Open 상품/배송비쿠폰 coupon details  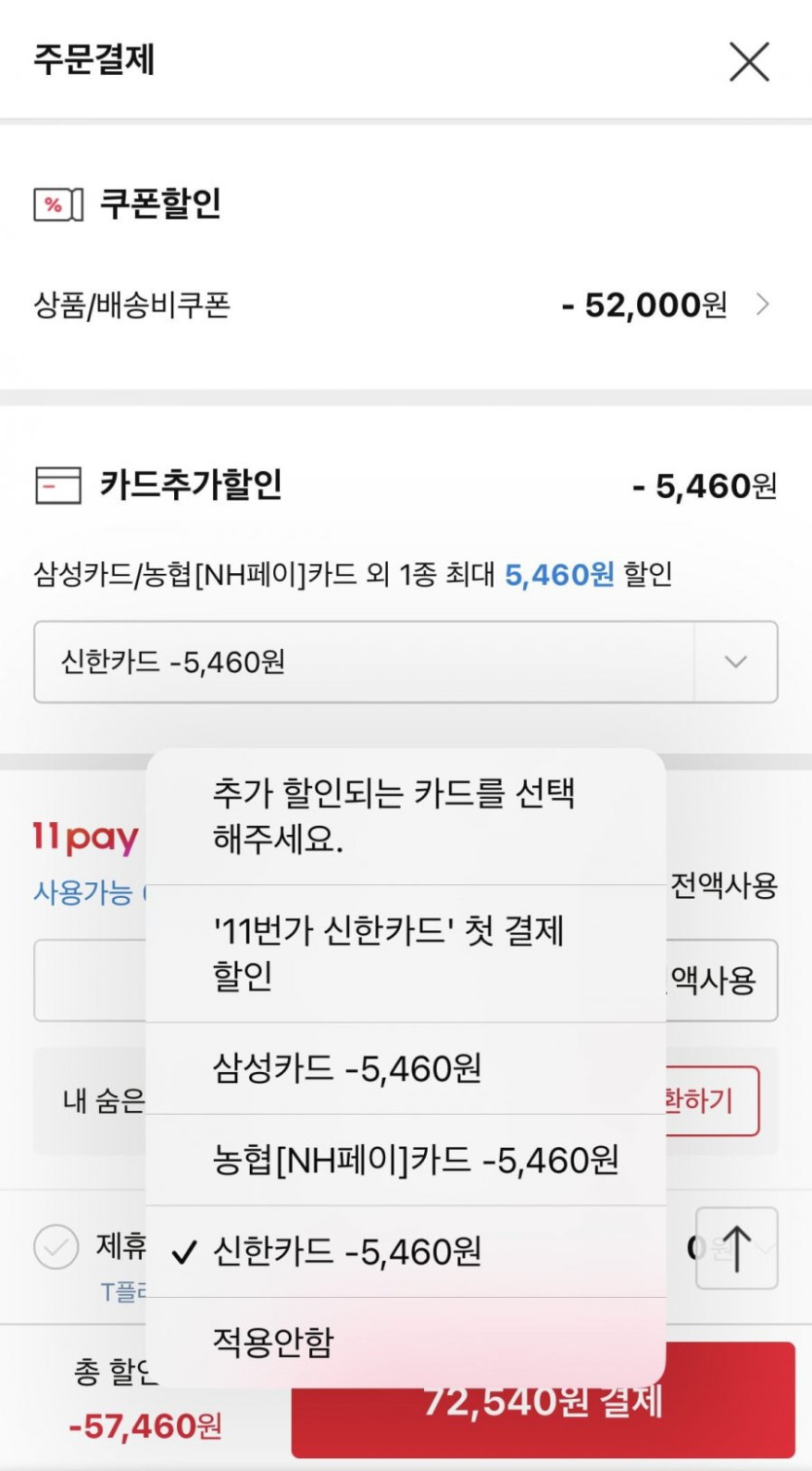click(406, 305)
